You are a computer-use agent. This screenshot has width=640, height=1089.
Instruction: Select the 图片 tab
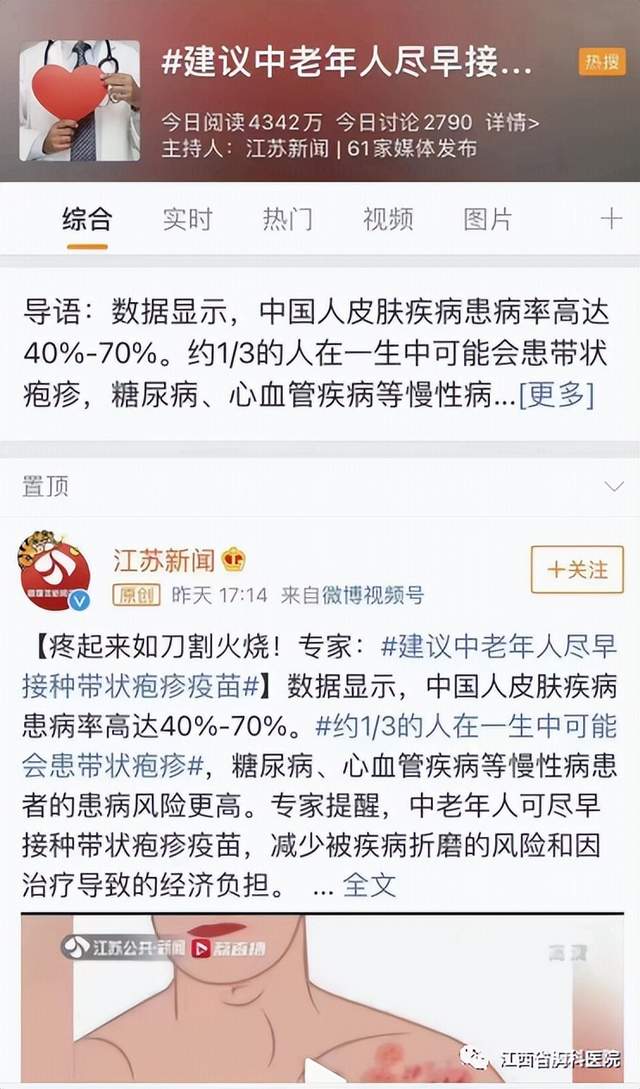(488, 219)
